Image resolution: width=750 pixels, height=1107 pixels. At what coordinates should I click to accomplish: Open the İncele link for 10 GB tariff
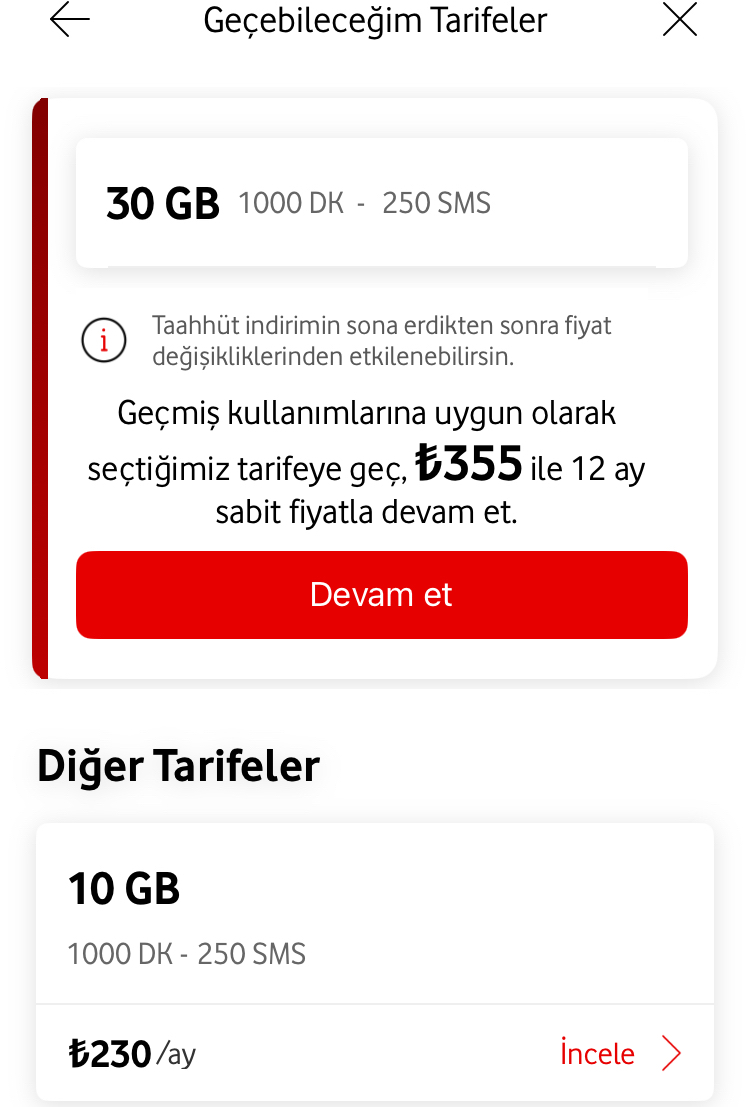click(620, 1053)
